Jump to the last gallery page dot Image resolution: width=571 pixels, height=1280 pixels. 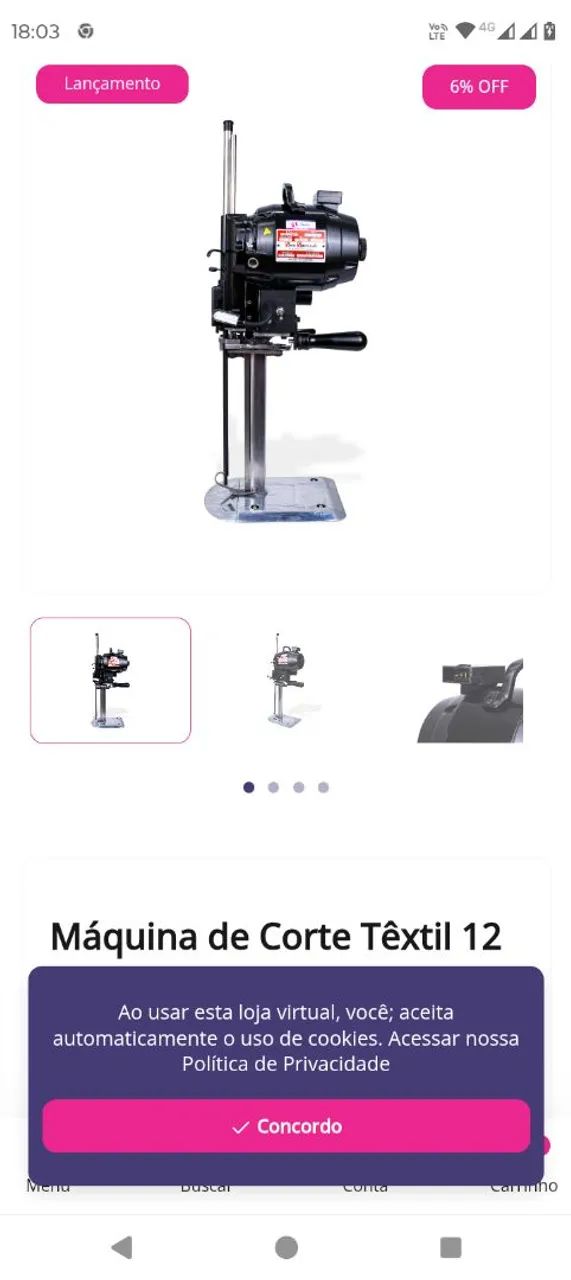[323, 787]
